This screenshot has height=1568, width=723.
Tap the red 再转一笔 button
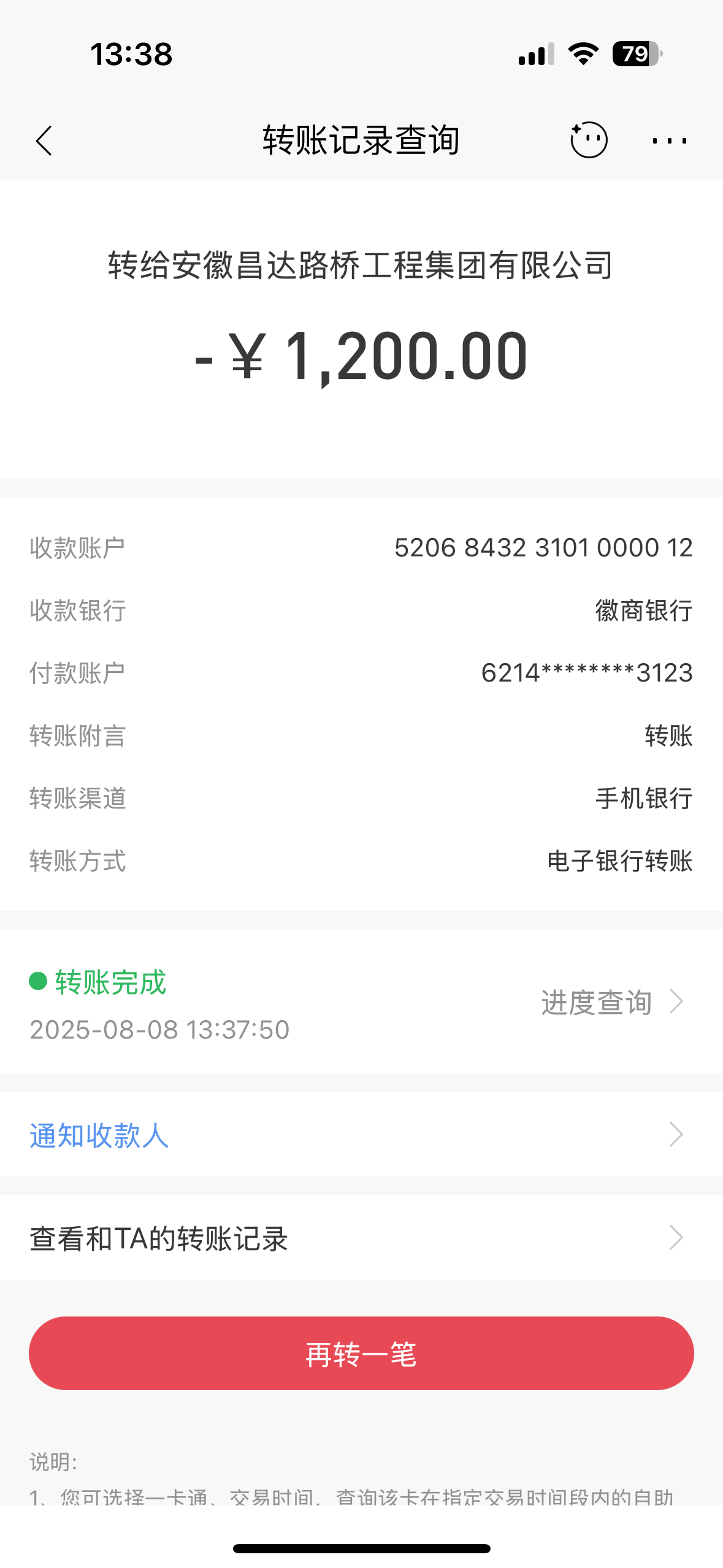pos(361,1353)
